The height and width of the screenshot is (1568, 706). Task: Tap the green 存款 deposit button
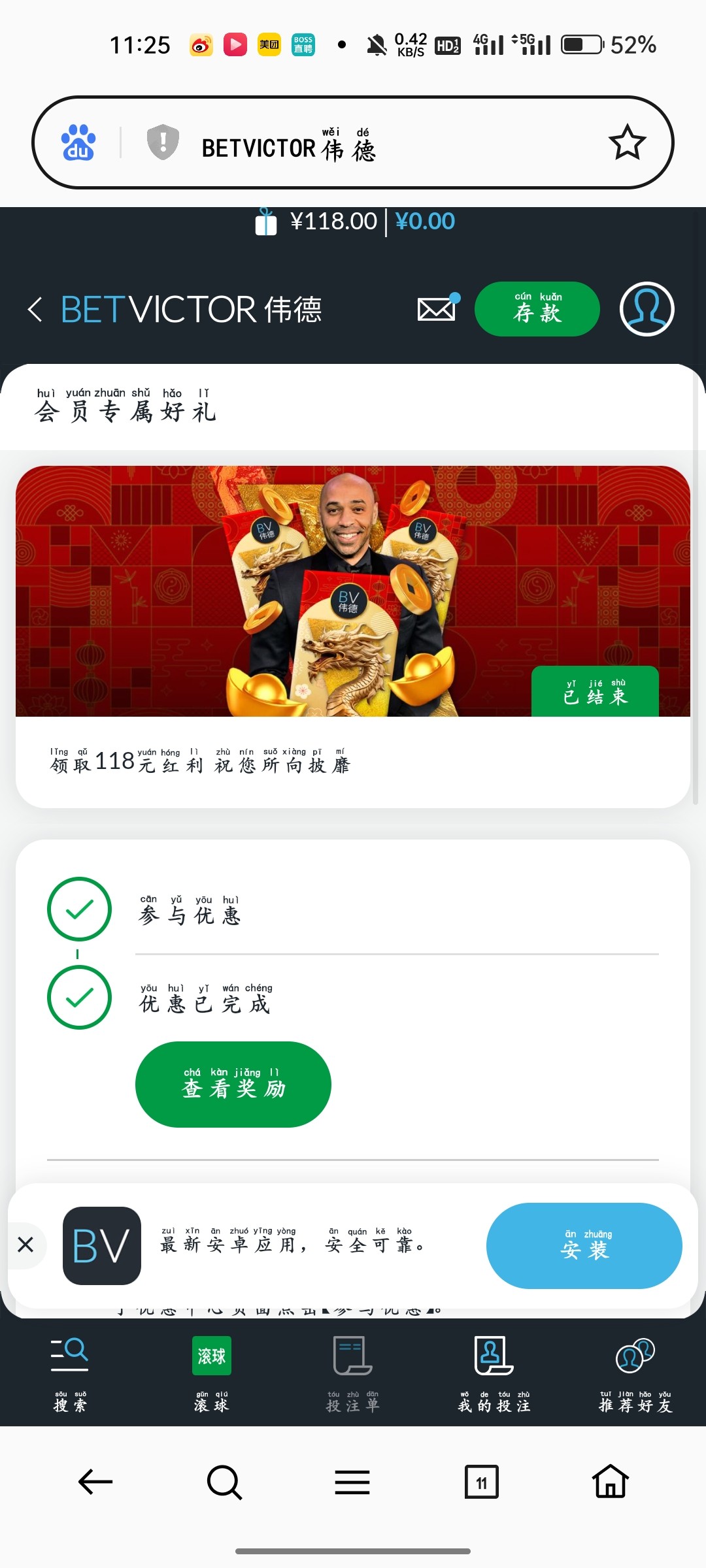[537, 309]
